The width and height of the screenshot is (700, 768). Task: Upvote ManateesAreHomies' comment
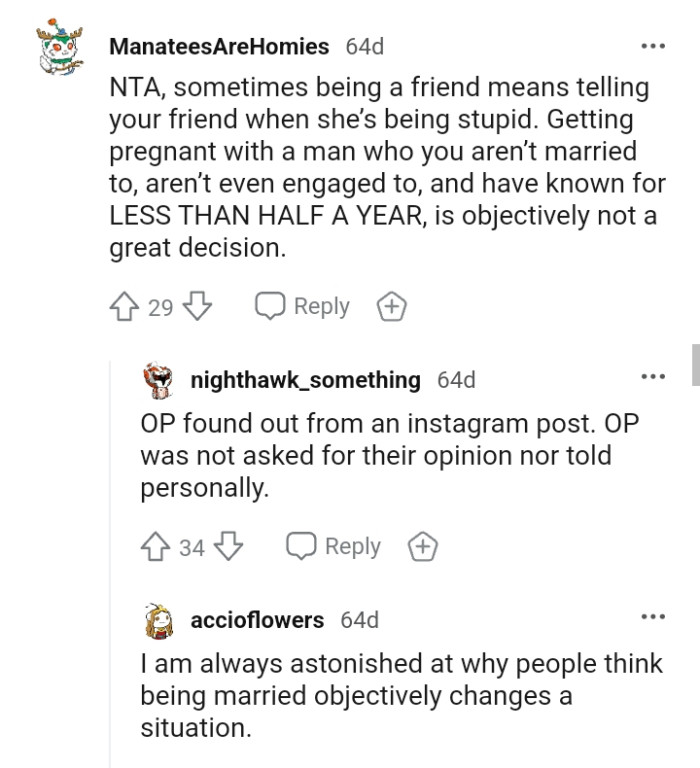pyautogui.click(x=126, y=307)
